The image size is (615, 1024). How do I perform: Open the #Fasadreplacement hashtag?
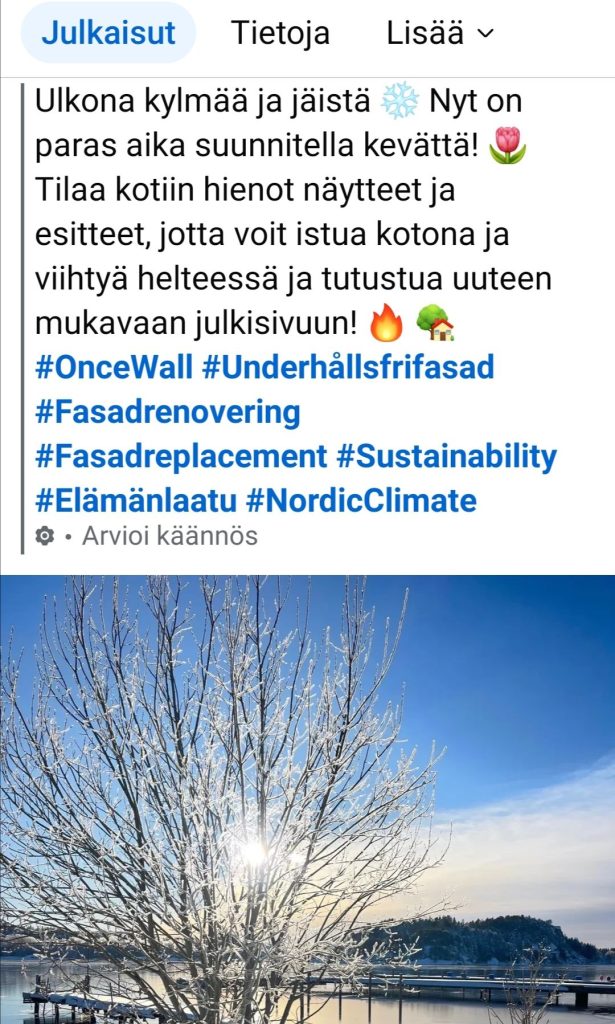[x=180, y=456]
